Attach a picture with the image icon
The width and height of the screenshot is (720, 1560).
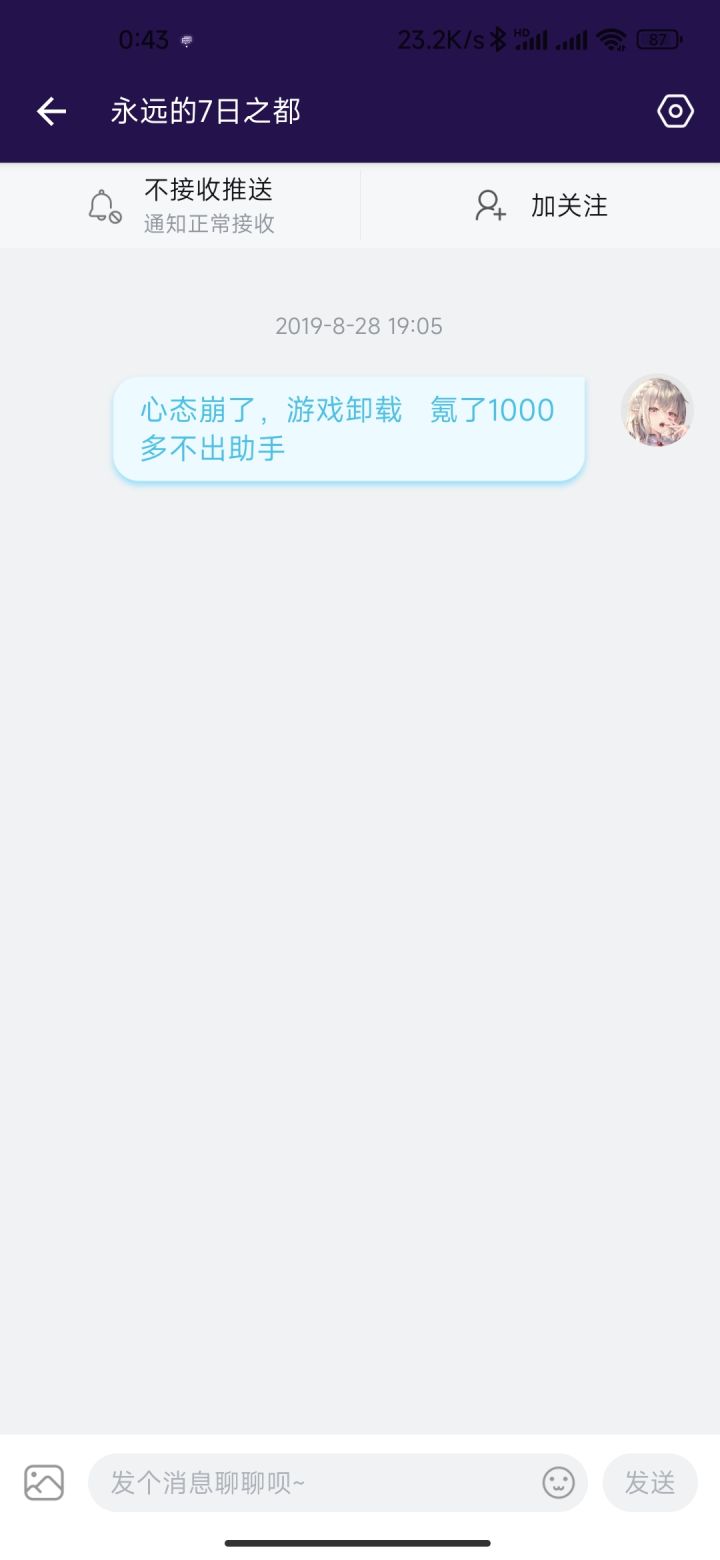point(44,1482)
